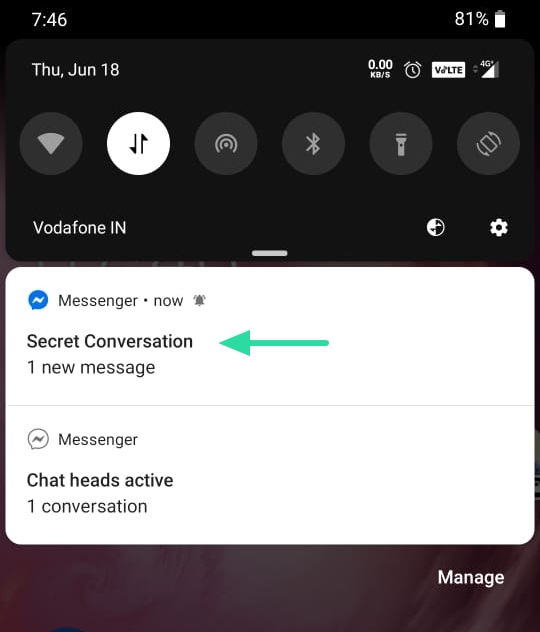Toggle the auto-rotate tile
The image size is (540, 632).
[488, 143]
